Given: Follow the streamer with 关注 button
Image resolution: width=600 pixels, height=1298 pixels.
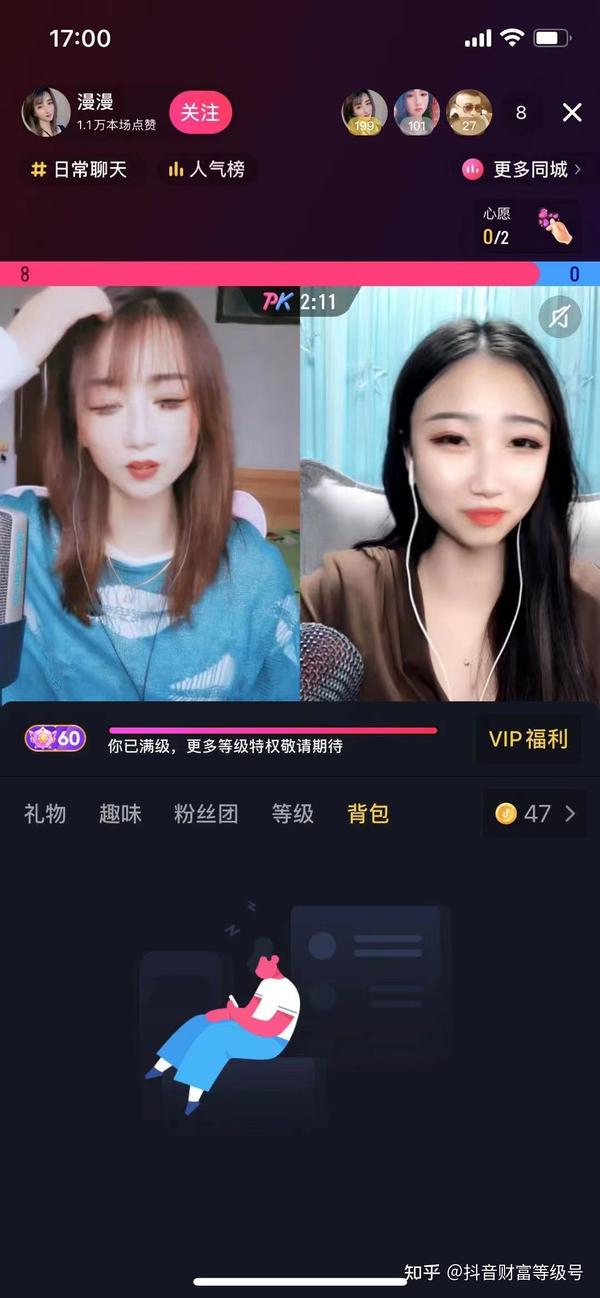Looking at the screenshot, I should (x=200, y=112).
